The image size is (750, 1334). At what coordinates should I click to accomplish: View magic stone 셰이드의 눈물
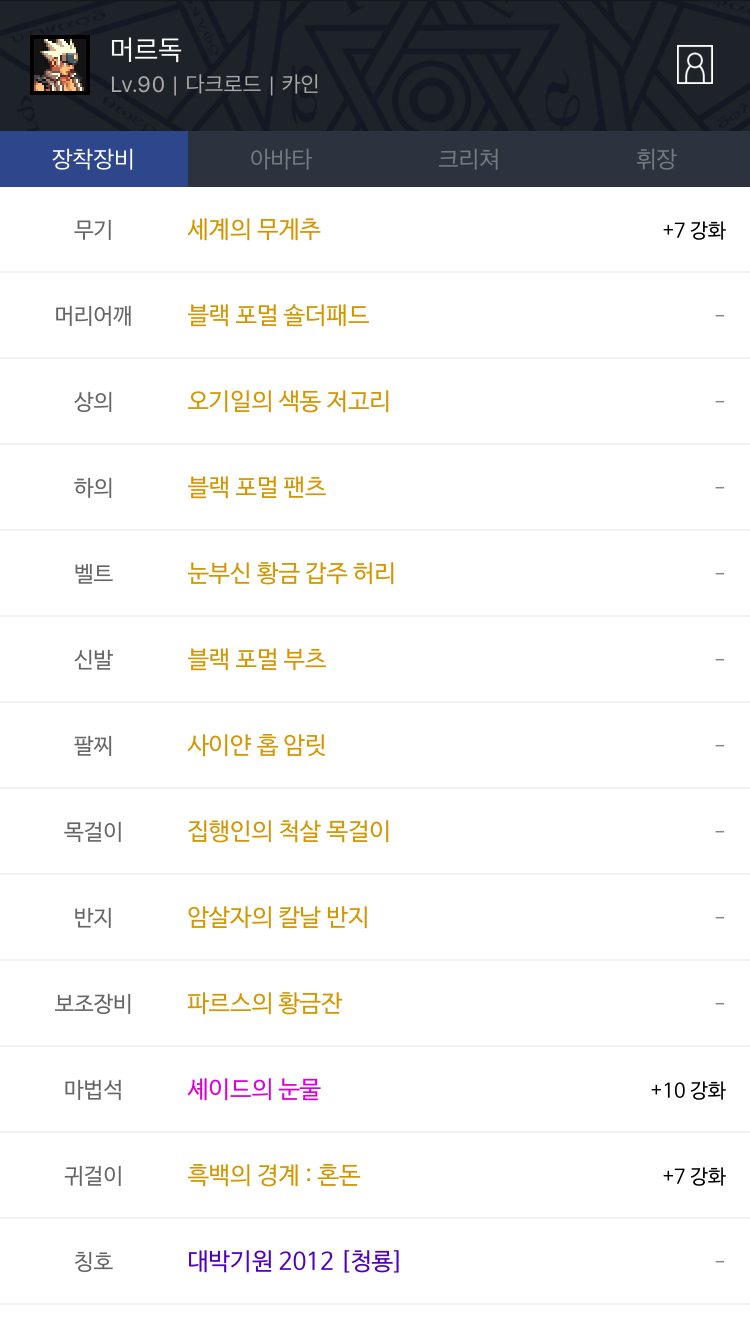[254, 1089]
